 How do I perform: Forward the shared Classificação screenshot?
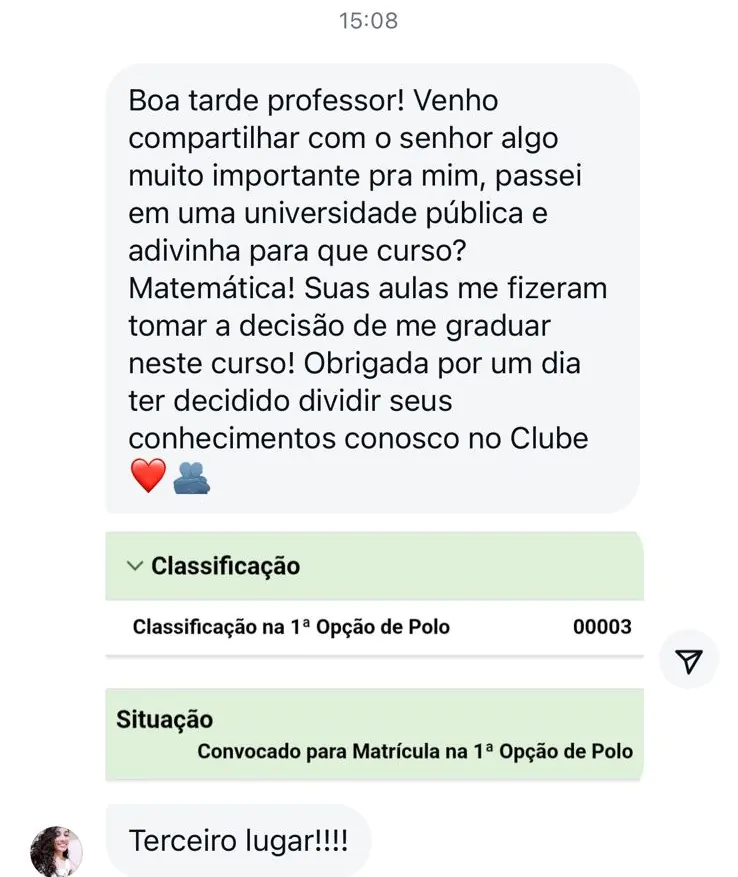(690, 660)
